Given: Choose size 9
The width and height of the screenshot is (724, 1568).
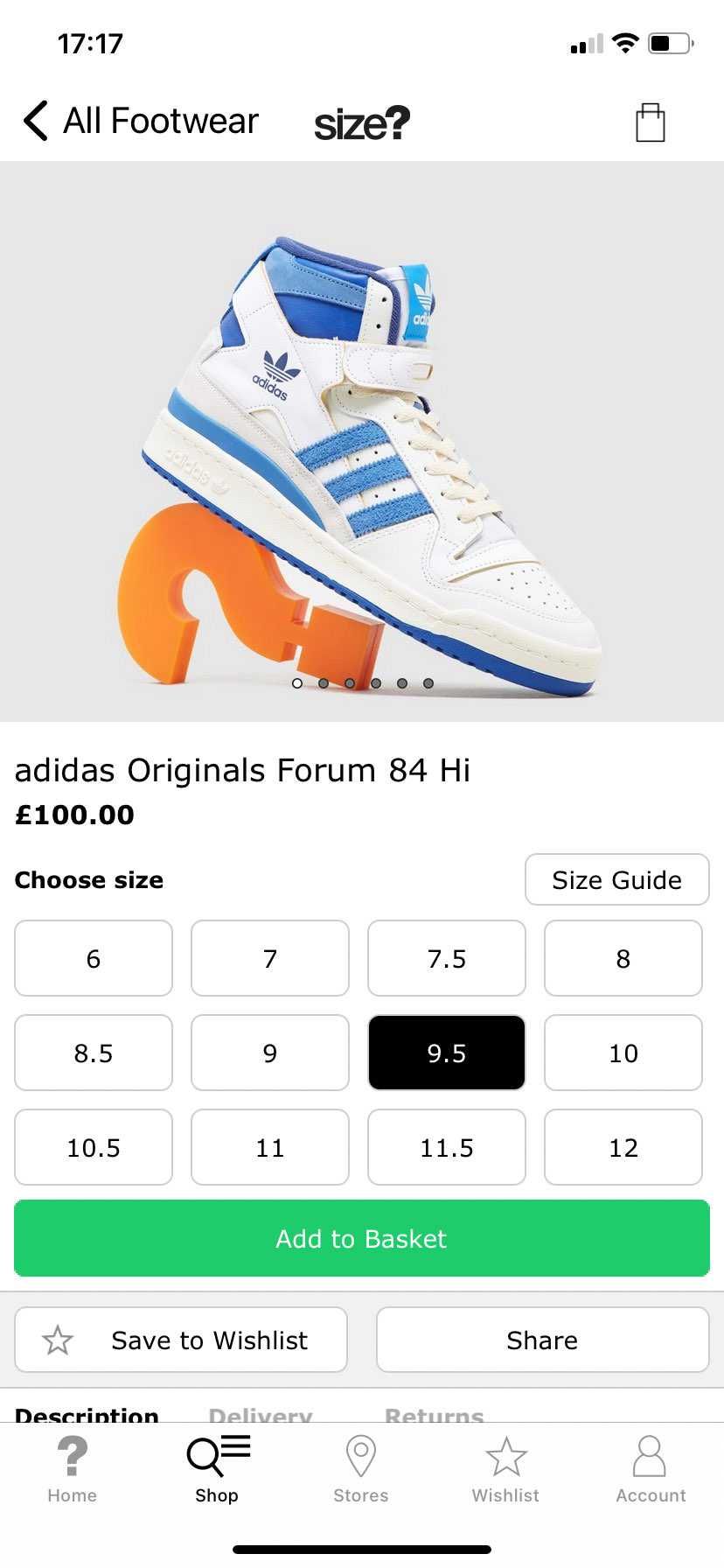Looking at the screenshot, I should [270, 1053].
